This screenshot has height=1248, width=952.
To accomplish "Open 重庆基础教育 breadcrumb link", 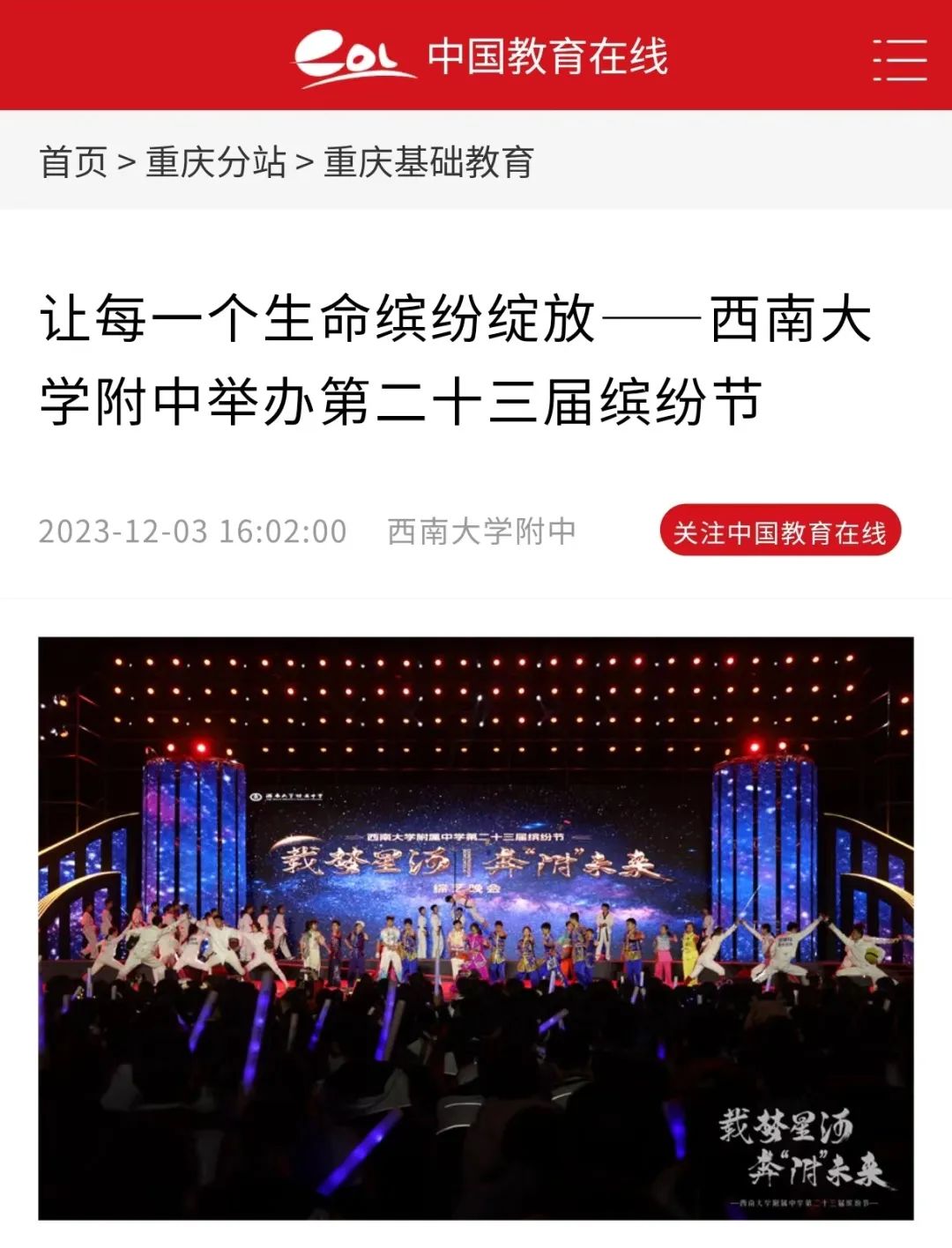I will [428, 162].
